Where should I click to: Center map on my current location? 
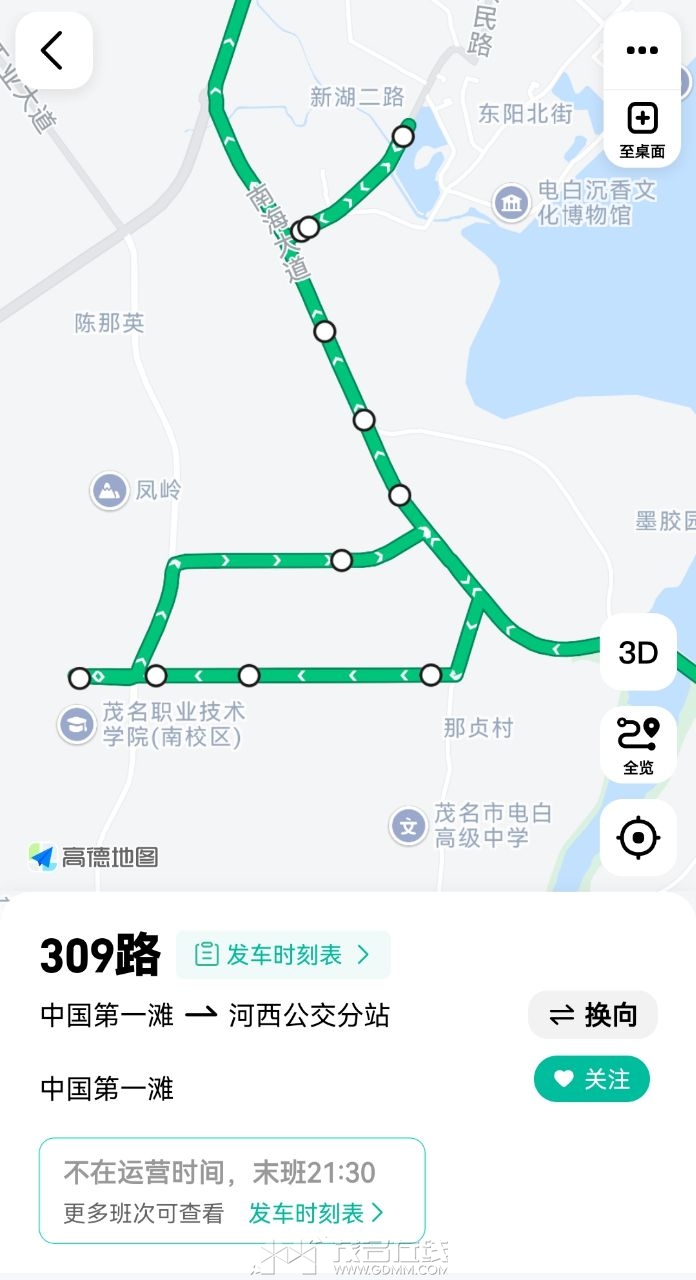[638, 838]
